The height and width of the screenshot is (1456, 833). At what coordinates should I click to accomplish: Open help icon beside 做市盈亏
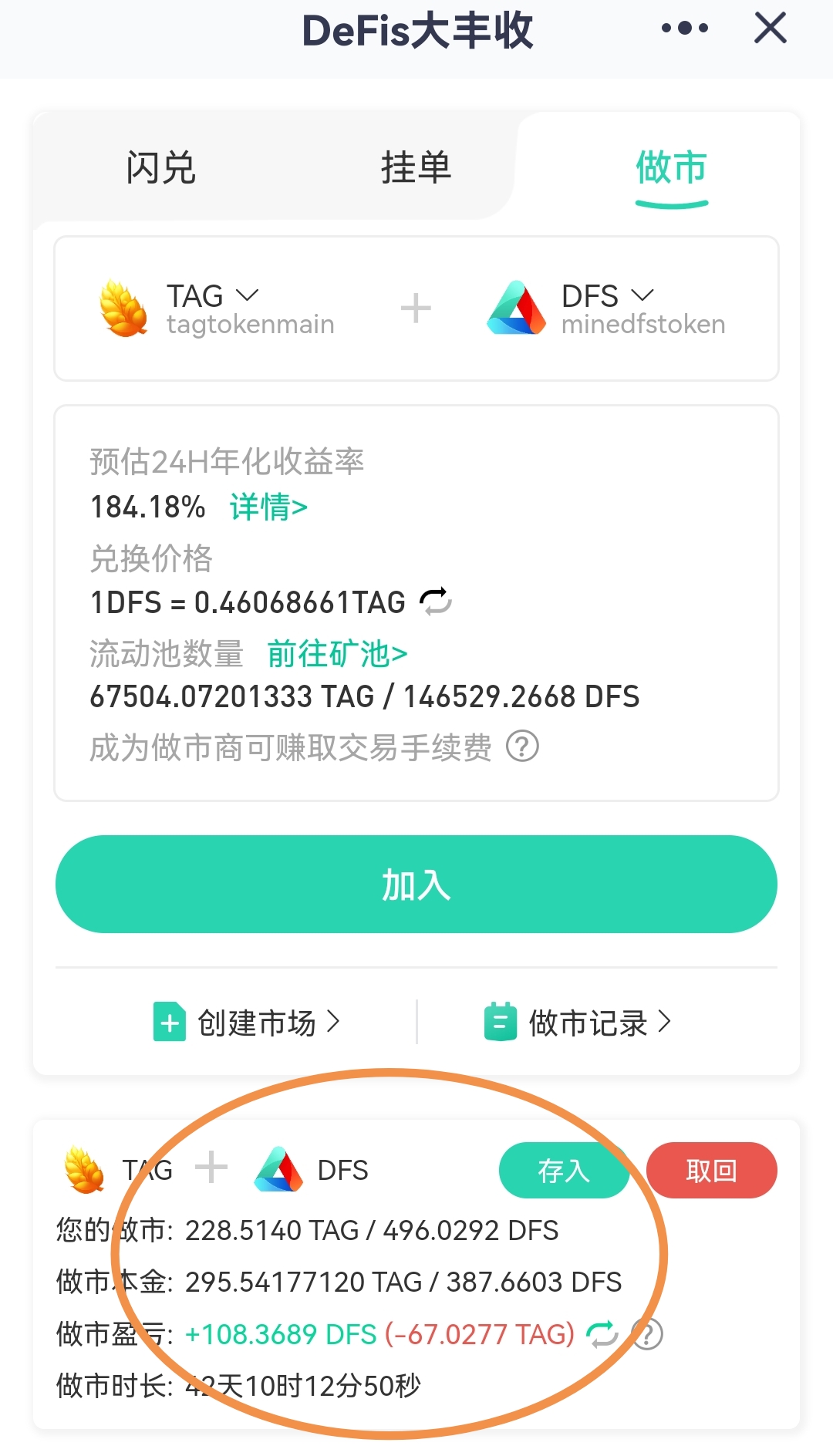click(648, 1334)
